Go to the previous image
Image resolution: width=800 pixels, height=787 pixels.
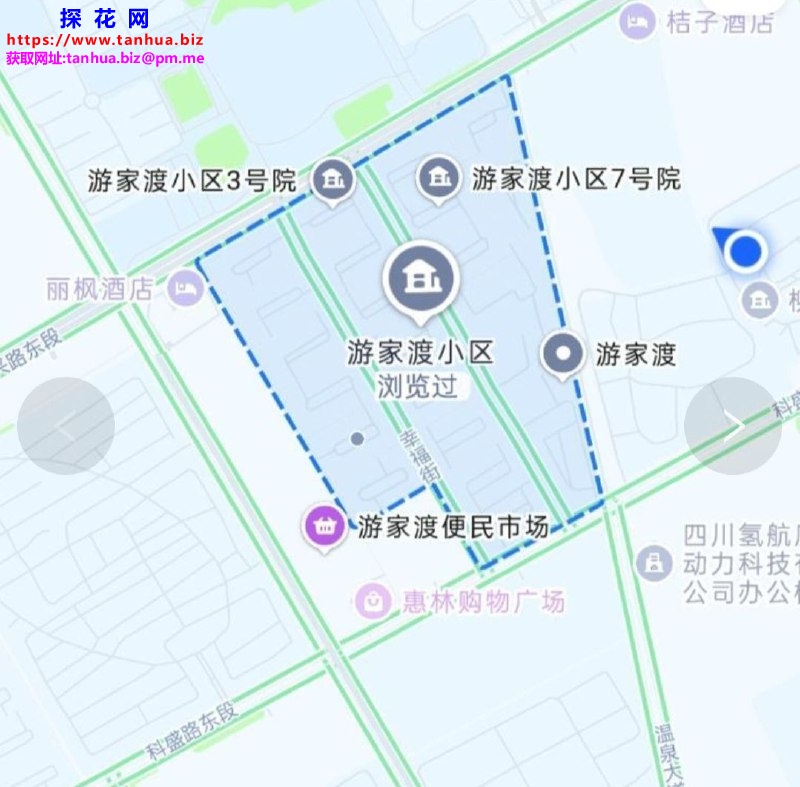[x=66, y=425]
